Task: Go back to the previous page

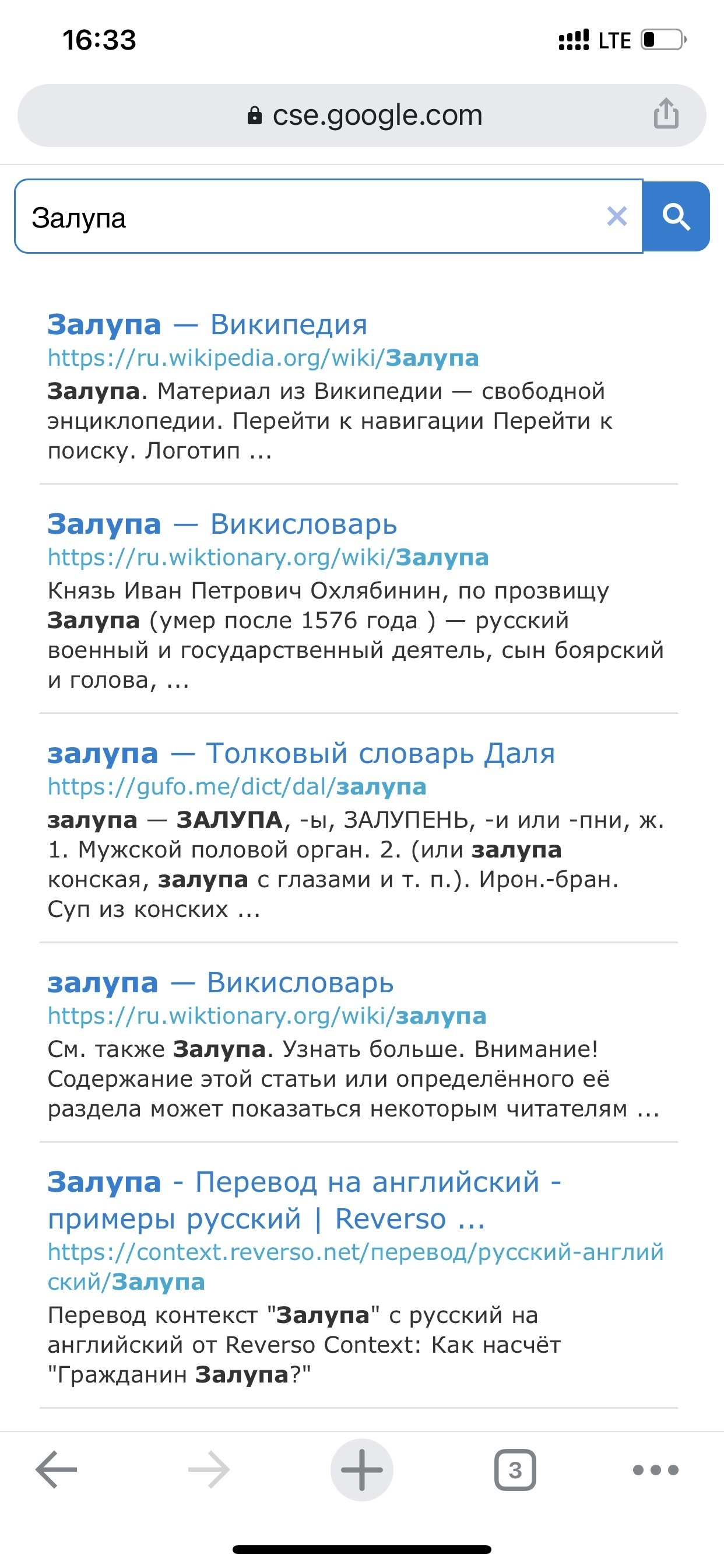Action: [56, 1469]
